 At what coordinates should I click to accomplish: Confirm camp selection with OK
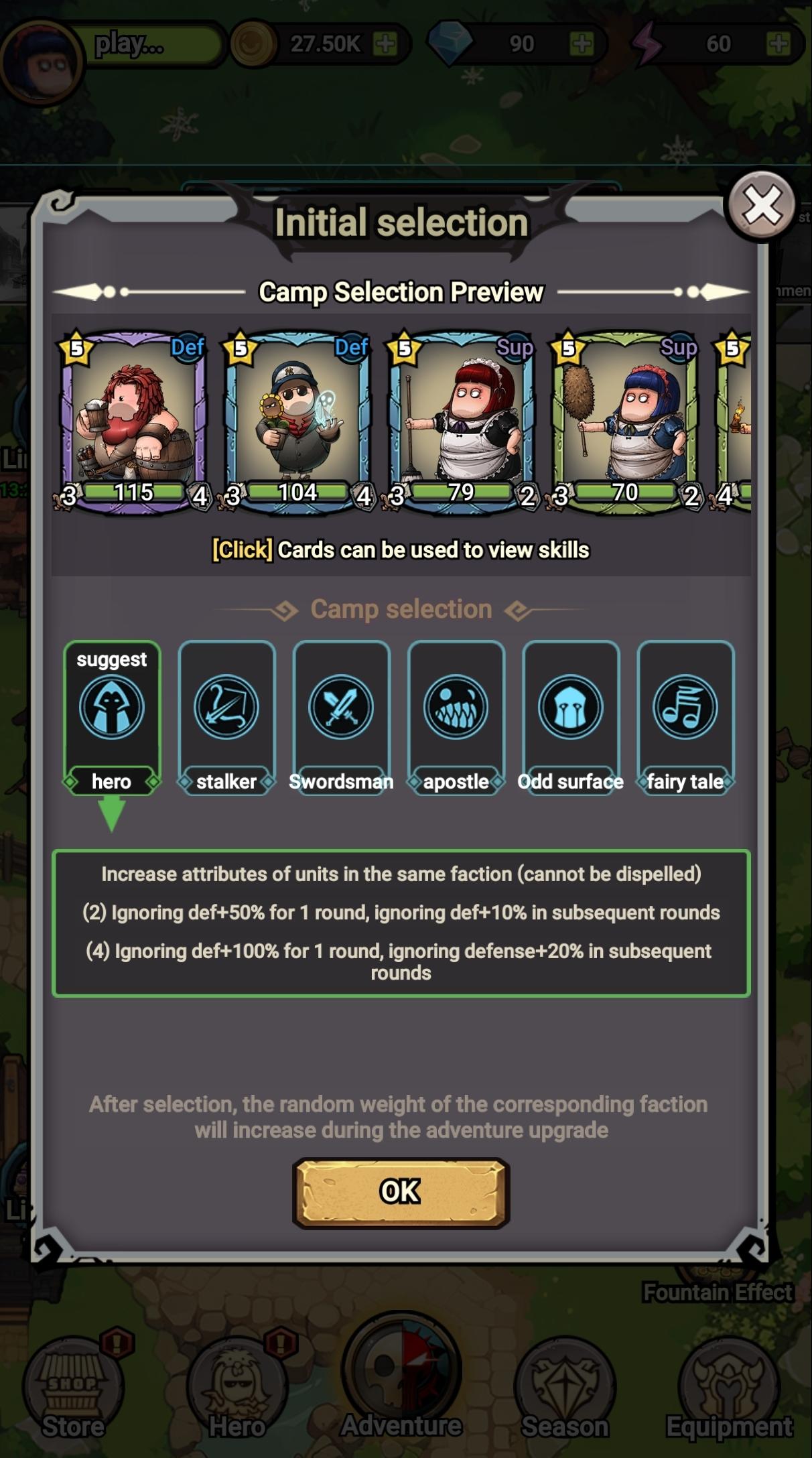tap(401, 1192)
